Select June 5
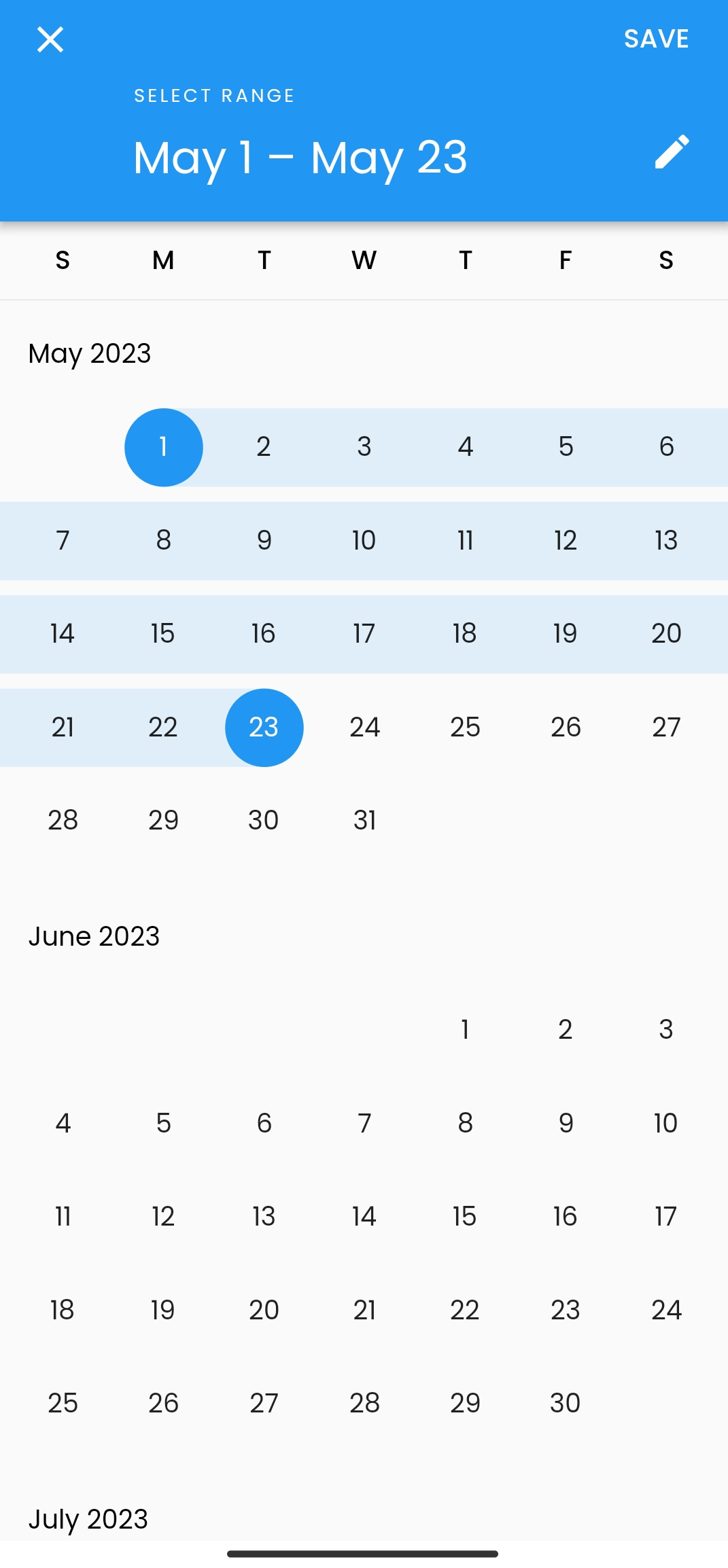The image size is (728, 1568). click(x=163, y=1124)
